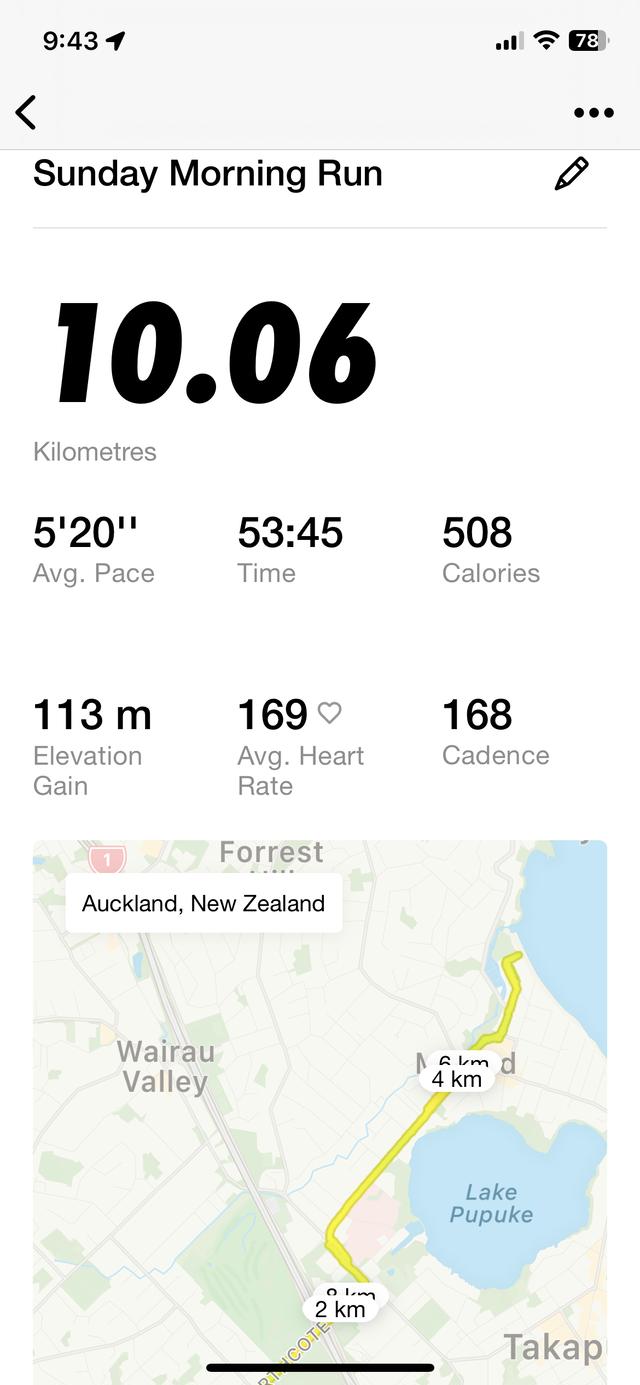Edit the Sunday Morning Run title
This screenshot has height=1385, width=640.
click(571, 174)
